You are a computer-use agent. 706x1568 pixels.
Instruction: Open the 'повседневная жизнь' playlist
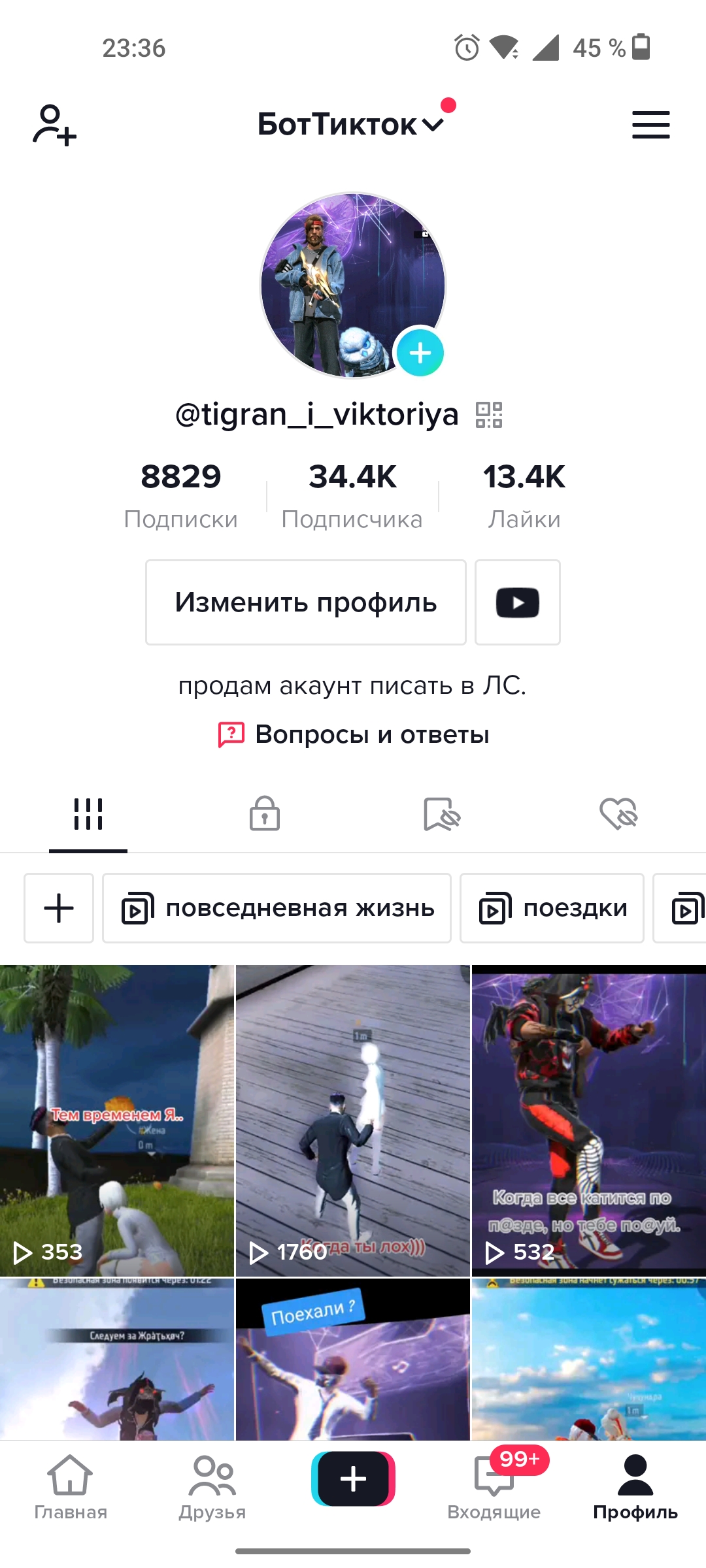tap(277, 907)
